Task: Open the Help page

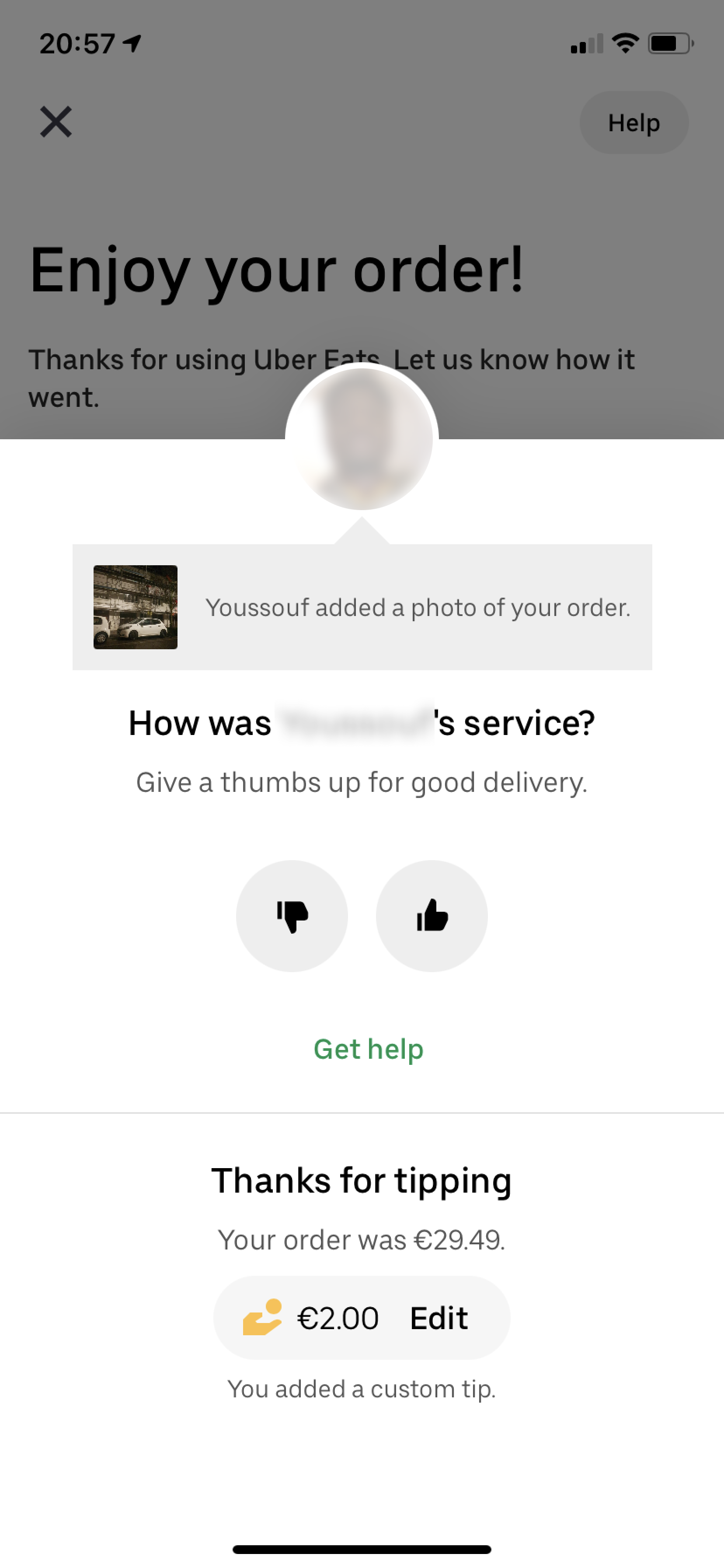Action: [634, 122]
